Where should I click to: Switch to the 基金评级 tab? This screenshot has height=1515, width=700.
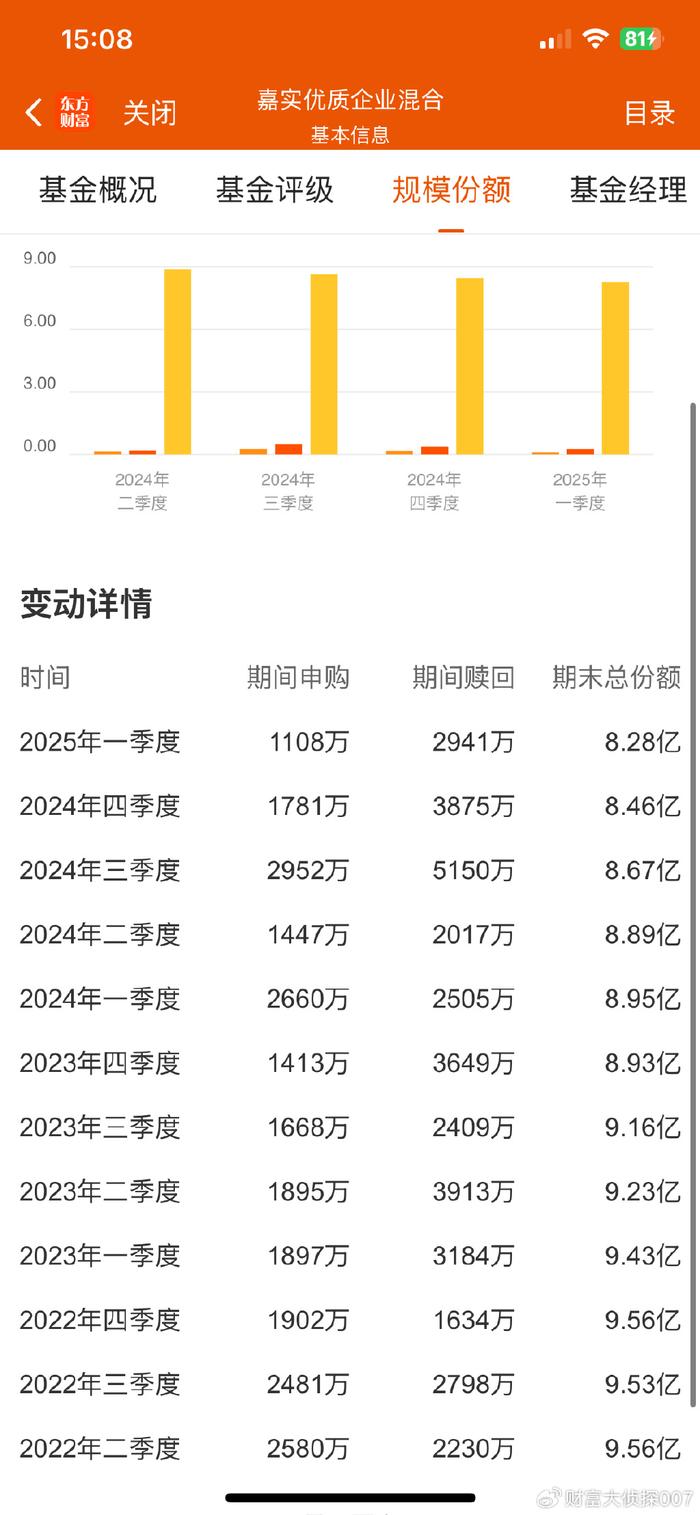[275, 189]
